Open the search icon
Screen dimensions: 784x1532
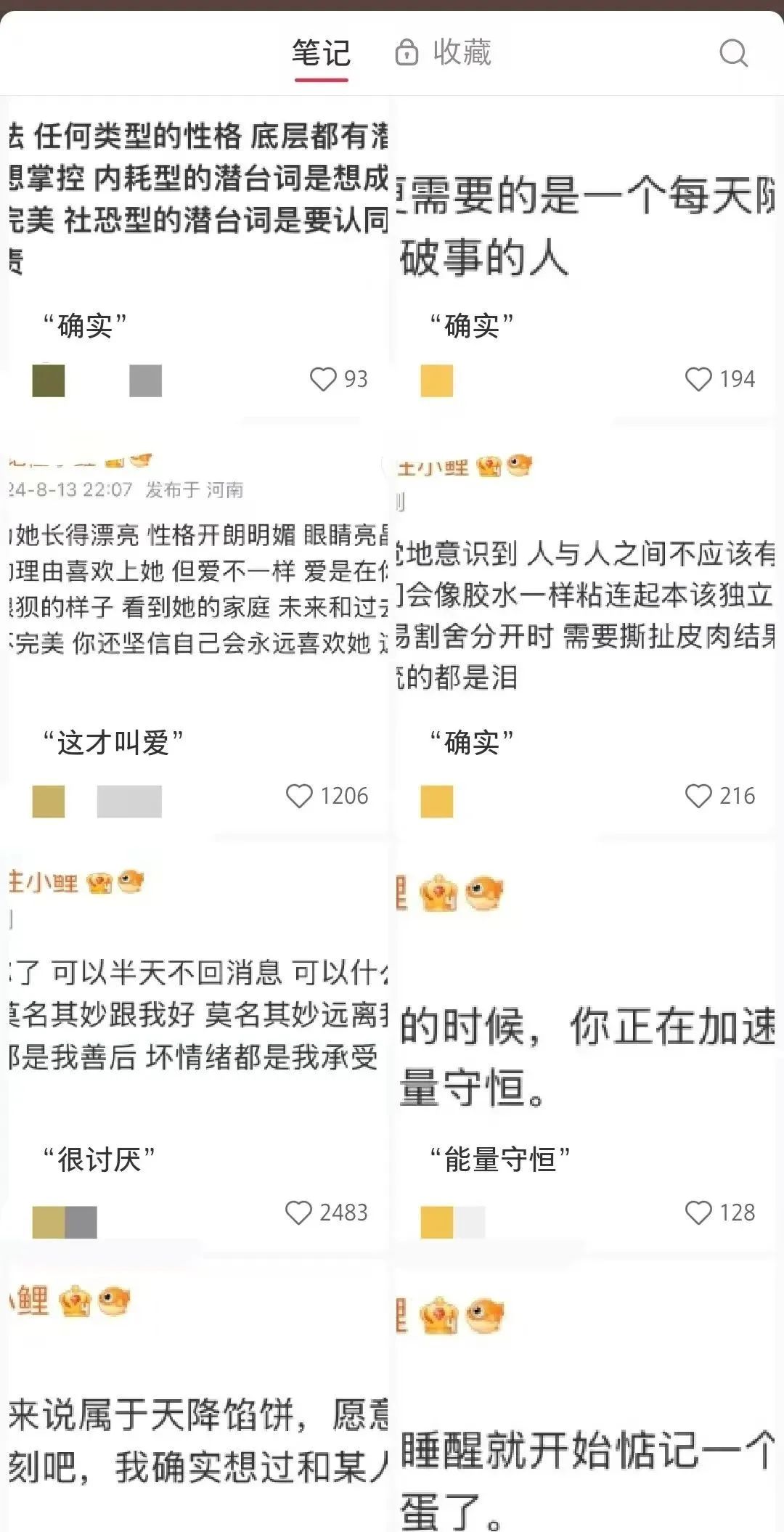pyautogui.click(x=733, y=53)
